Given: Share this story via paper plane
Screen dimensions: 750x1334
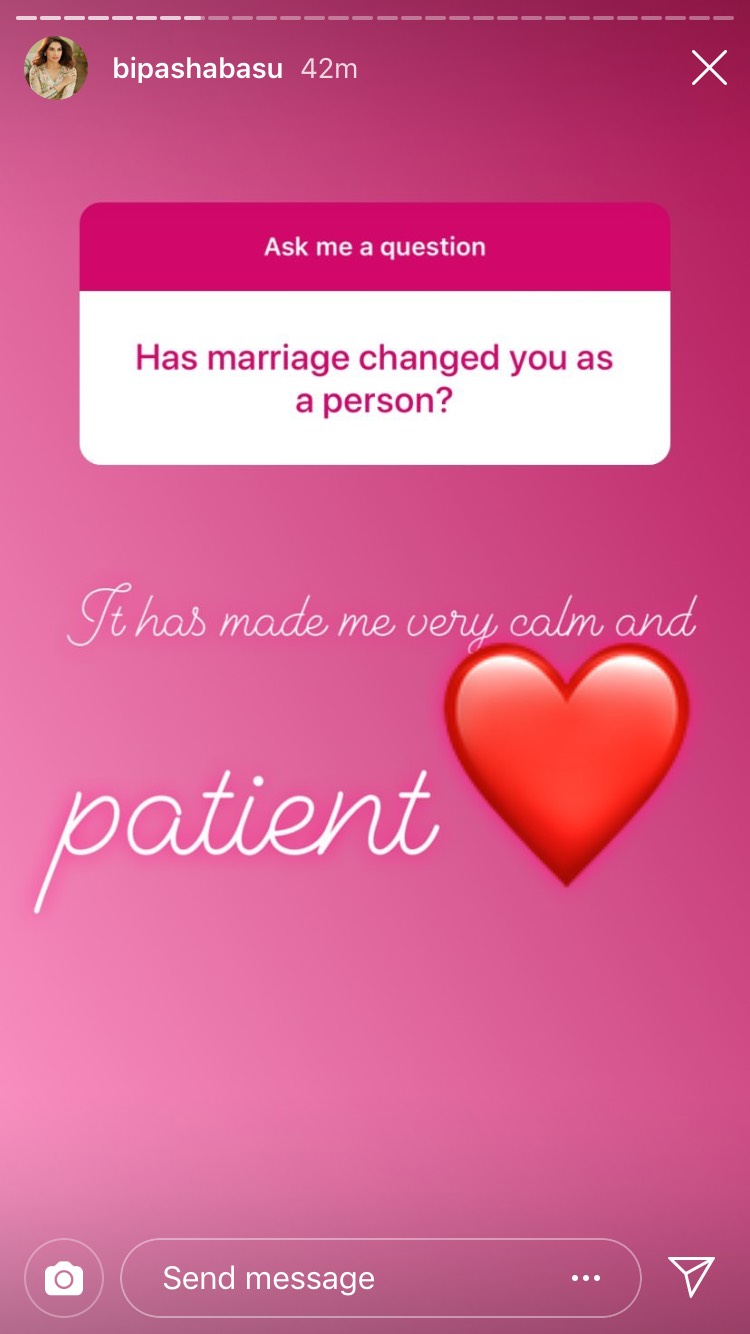Looking at the screenshot, I should pyautogui.click(x=691, y=1277).
